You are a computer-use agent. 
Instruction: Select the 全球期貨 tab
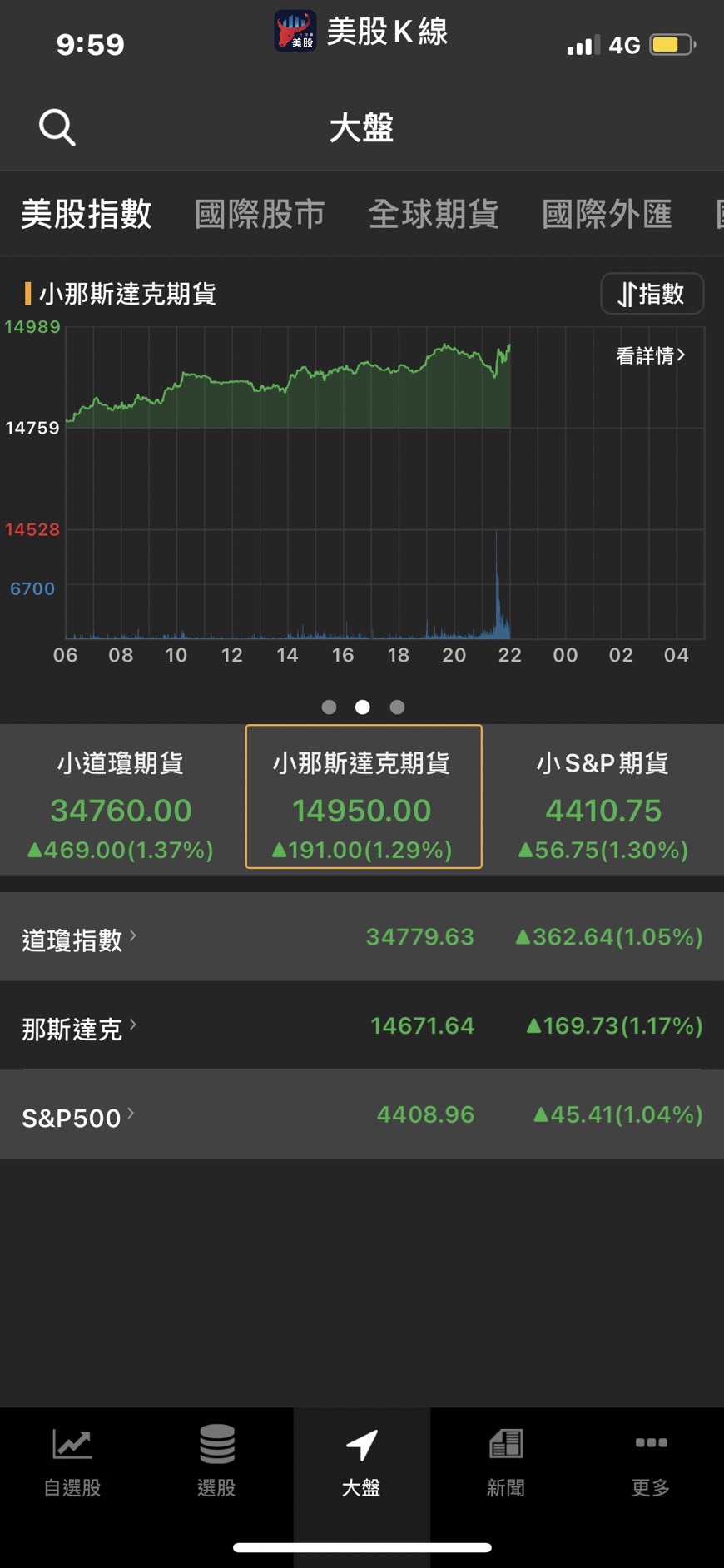pos(434,214)
